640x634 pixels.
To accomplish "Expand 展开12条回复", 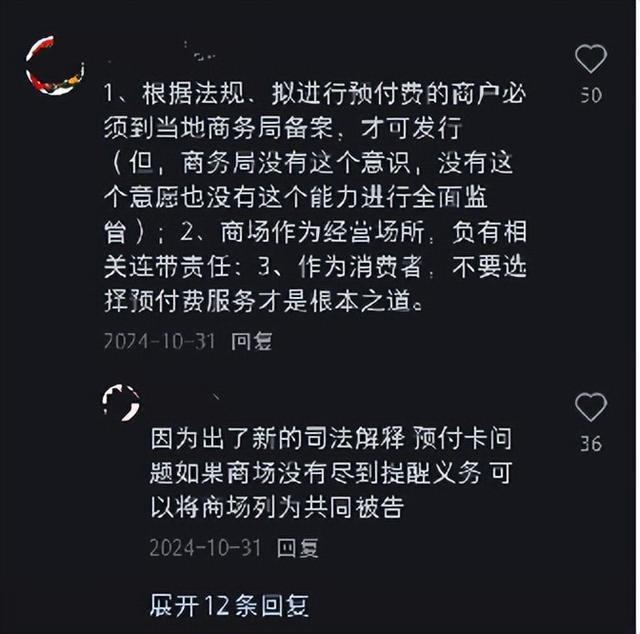I will (x=229, y=605).
